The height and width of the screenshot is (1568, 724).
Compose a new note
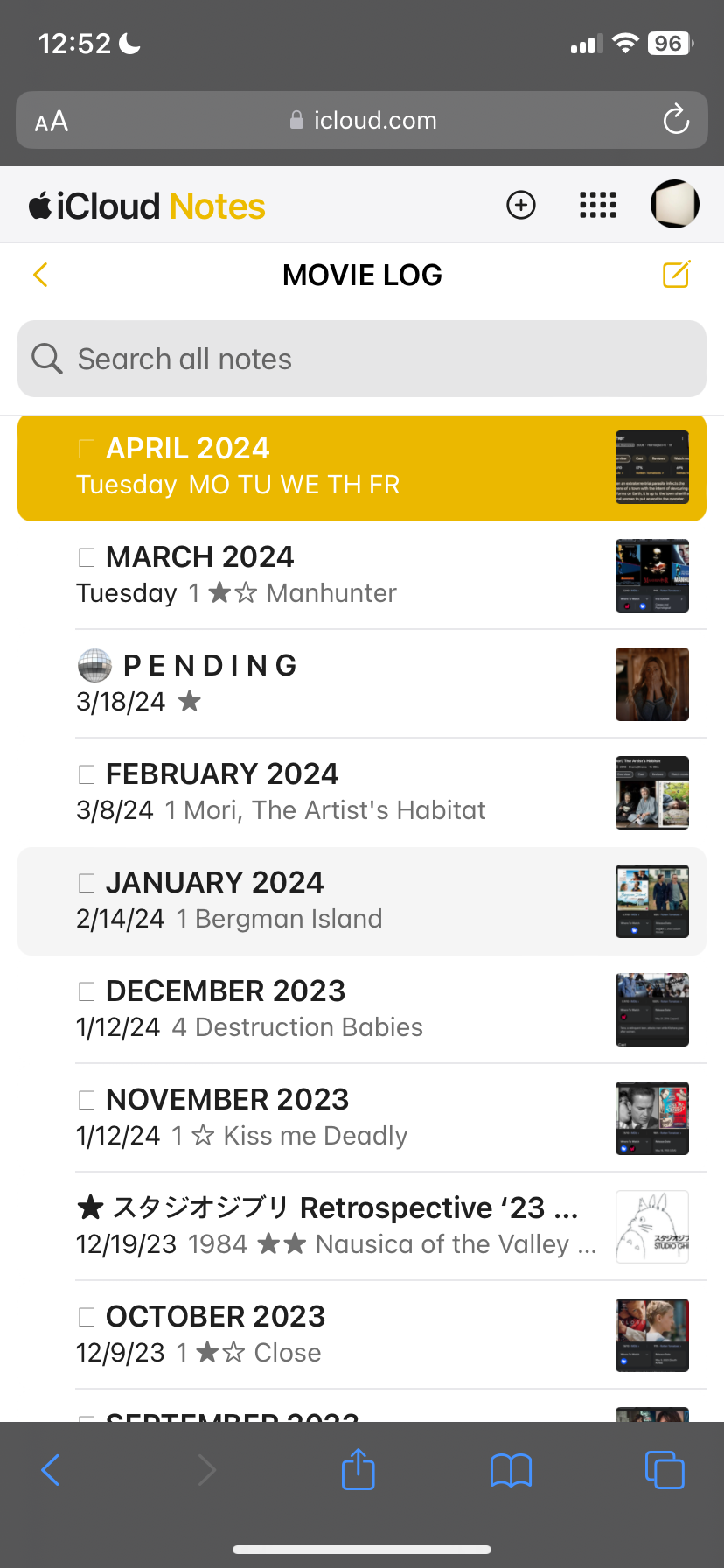coord(676,275)
